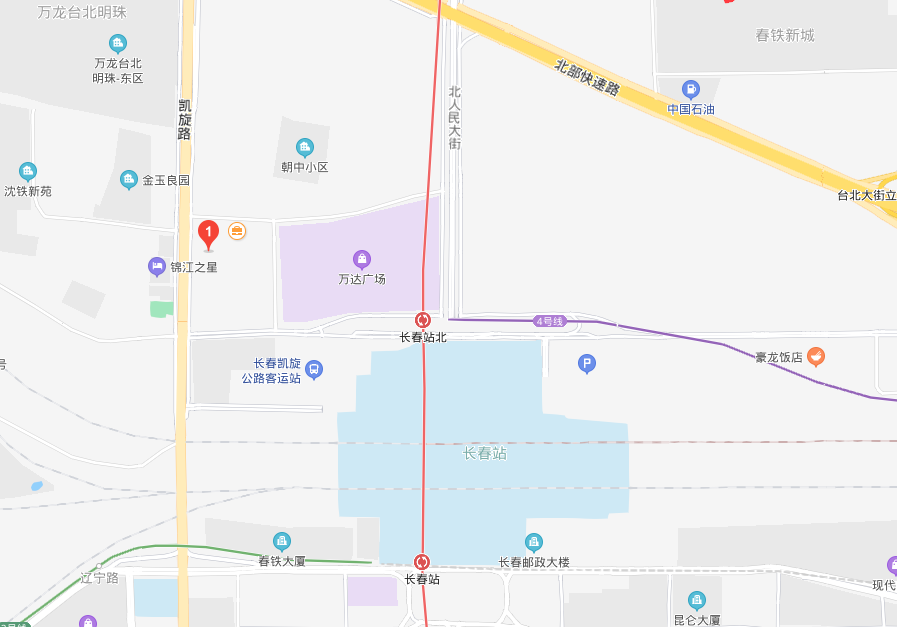Open the 豪龙饭店 restaurant marker
This screenshot has width=897, height=627.
tap(816, 356)
